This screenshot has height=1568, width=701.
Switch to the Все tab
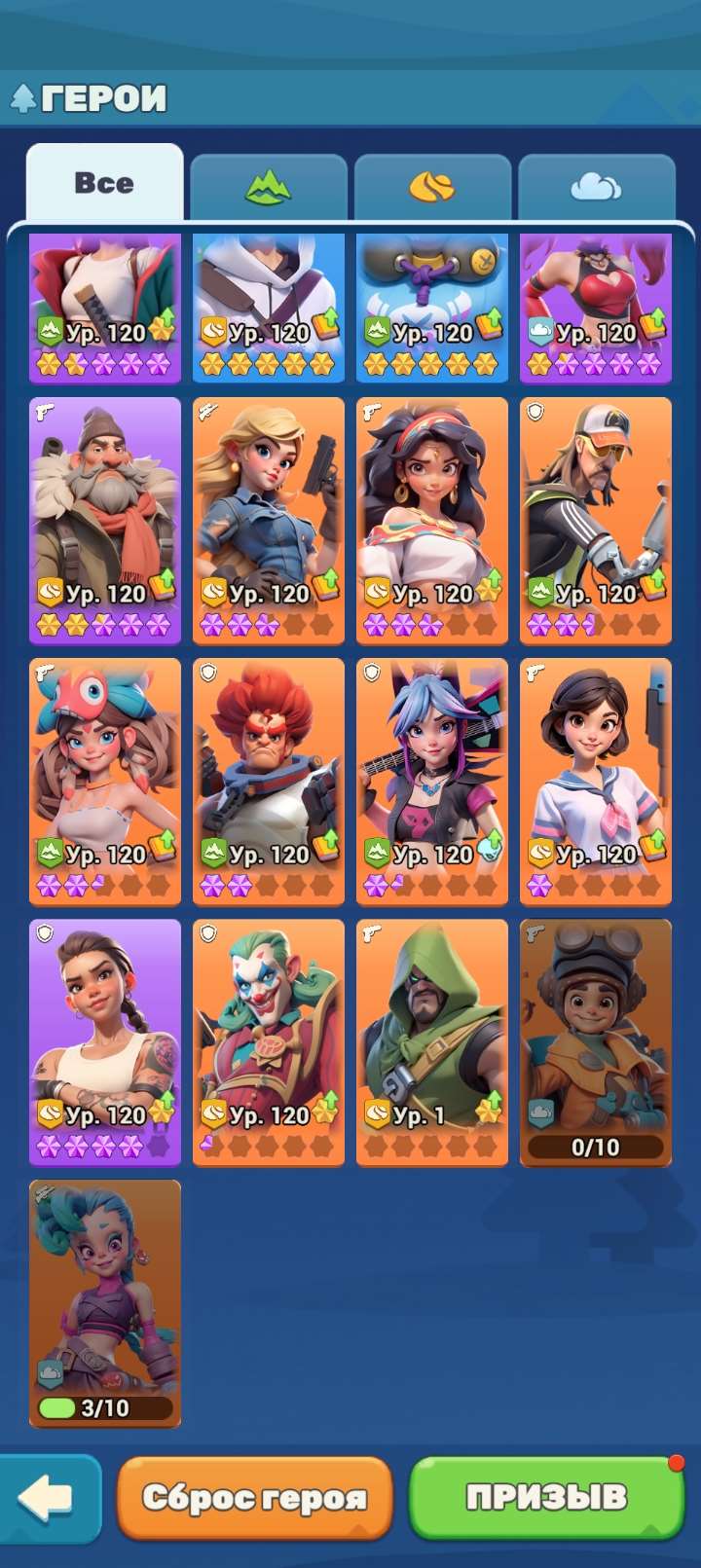click(104, 183)
